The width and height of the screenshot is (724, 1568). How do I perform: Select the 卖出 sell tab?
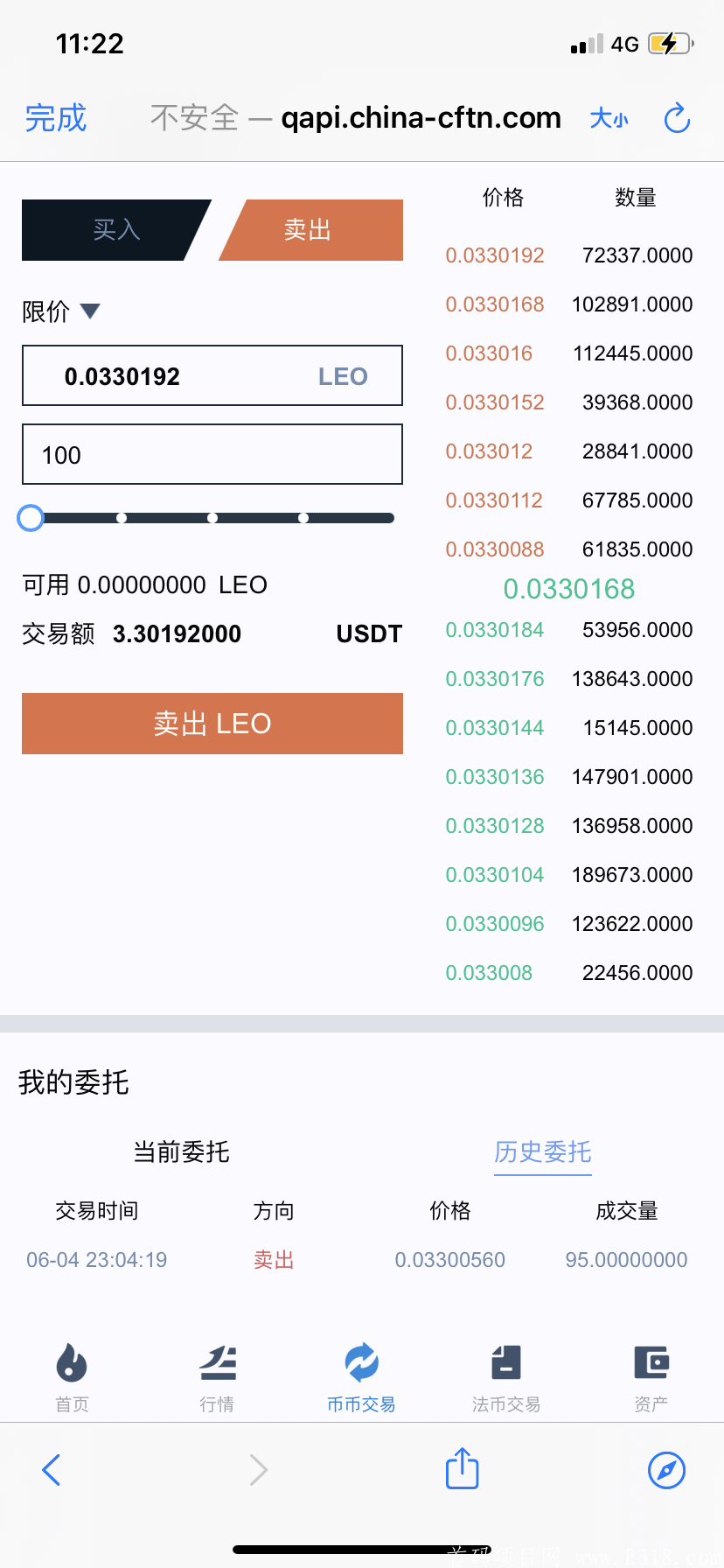point(310,230)
